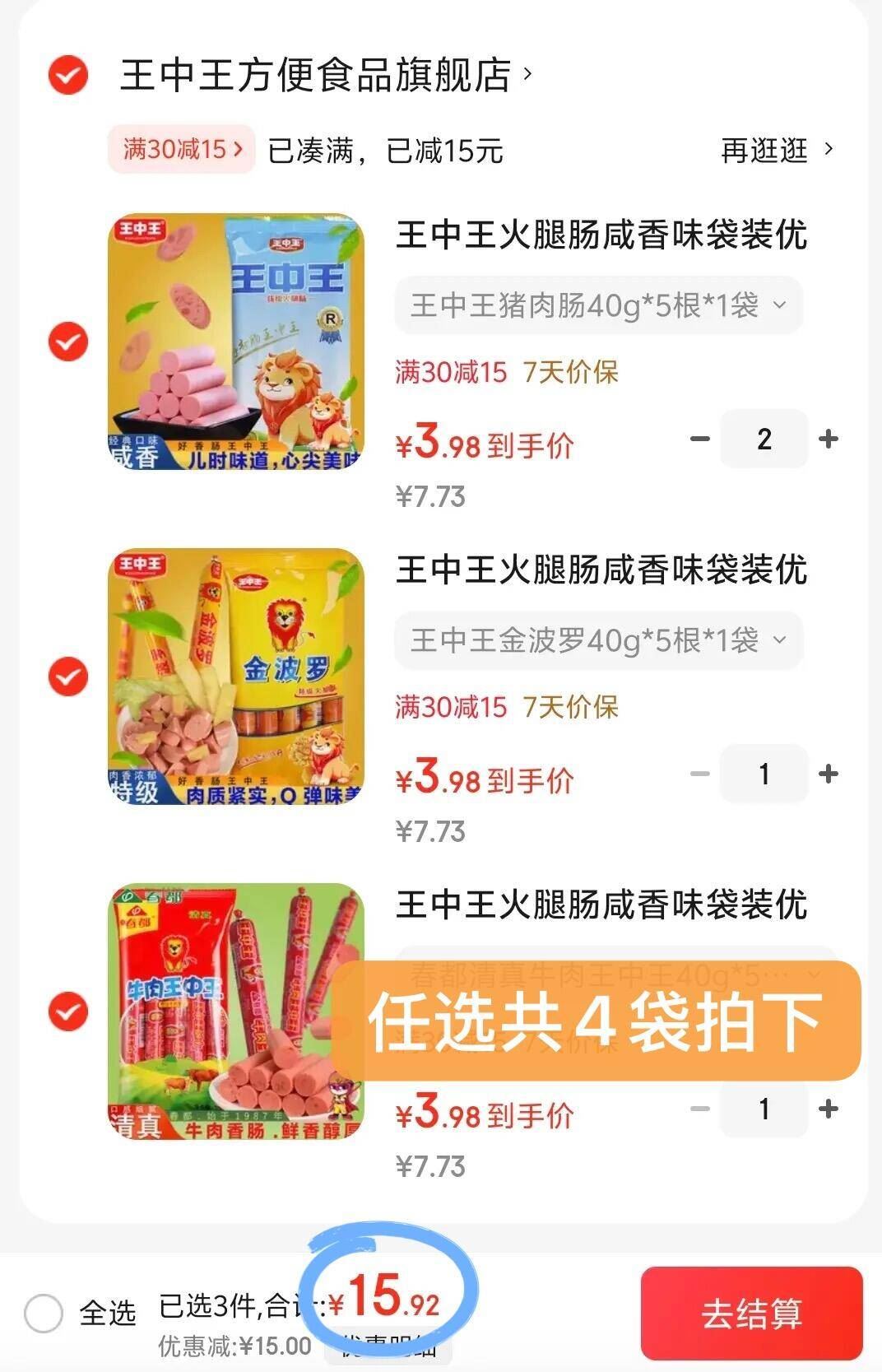Tap plus icon on 金波罗 sausage item

[827, 774]
